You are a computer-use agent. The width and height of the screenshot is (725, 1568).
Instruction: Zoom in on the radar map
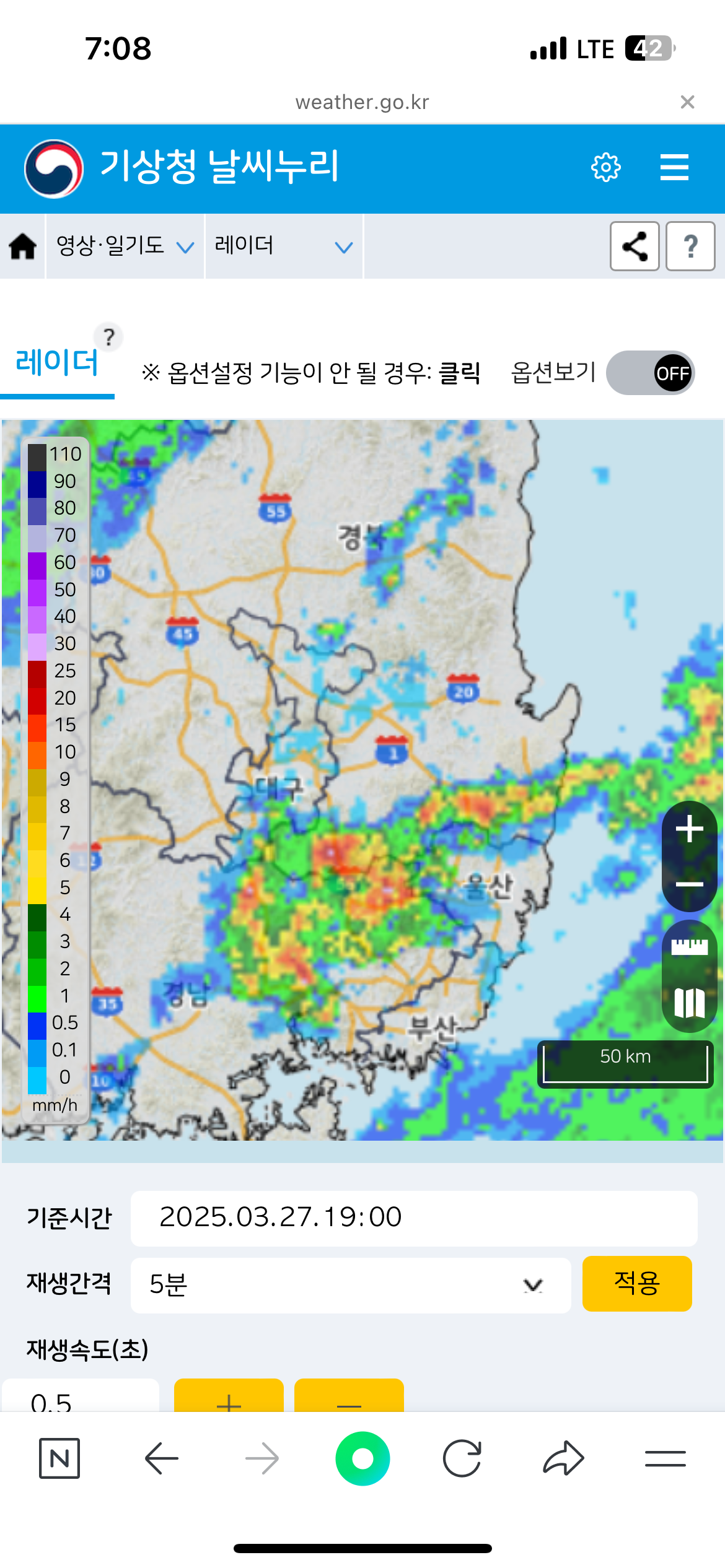[x=689, y=829]
